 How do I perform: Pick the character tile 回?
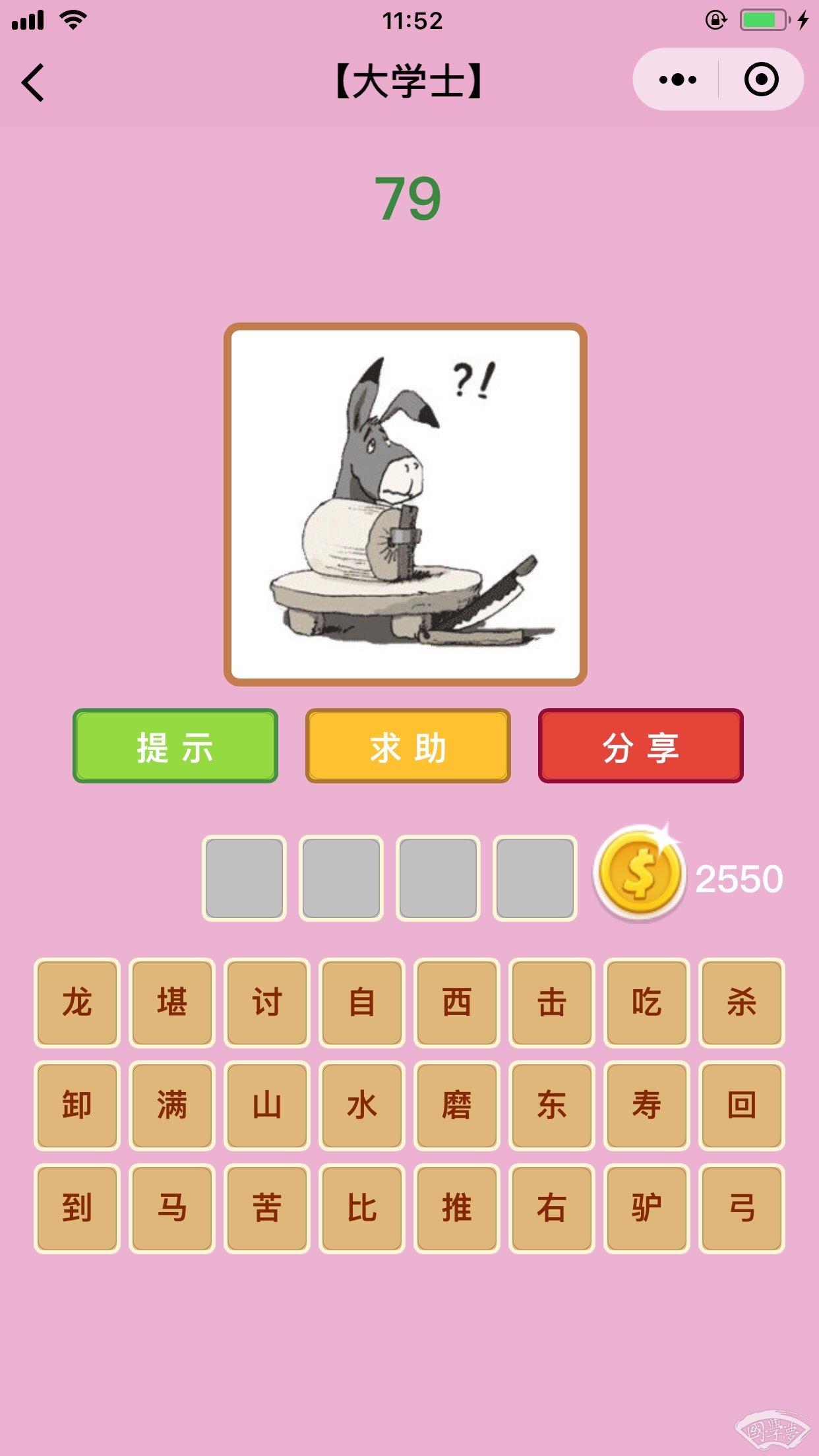click(742, 1106)
